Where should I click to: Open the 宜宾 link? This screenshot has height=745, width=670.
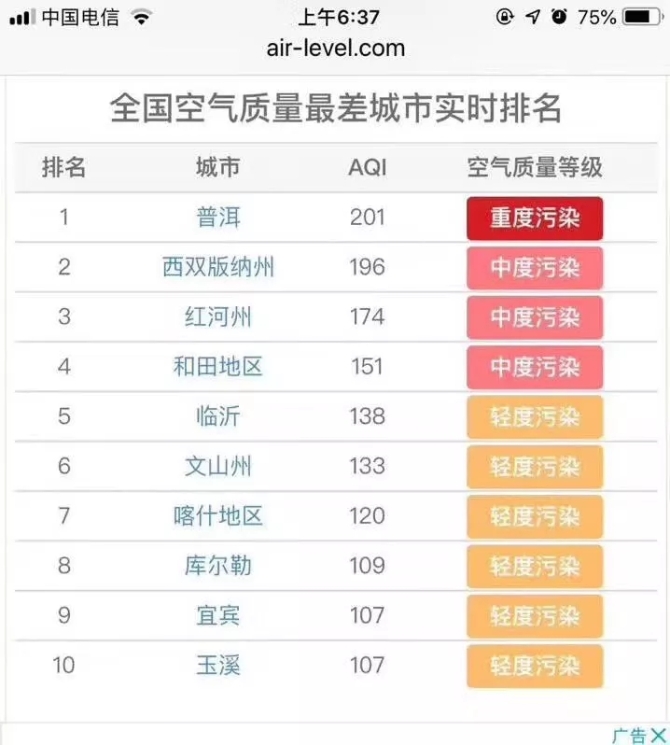[218, 615]
